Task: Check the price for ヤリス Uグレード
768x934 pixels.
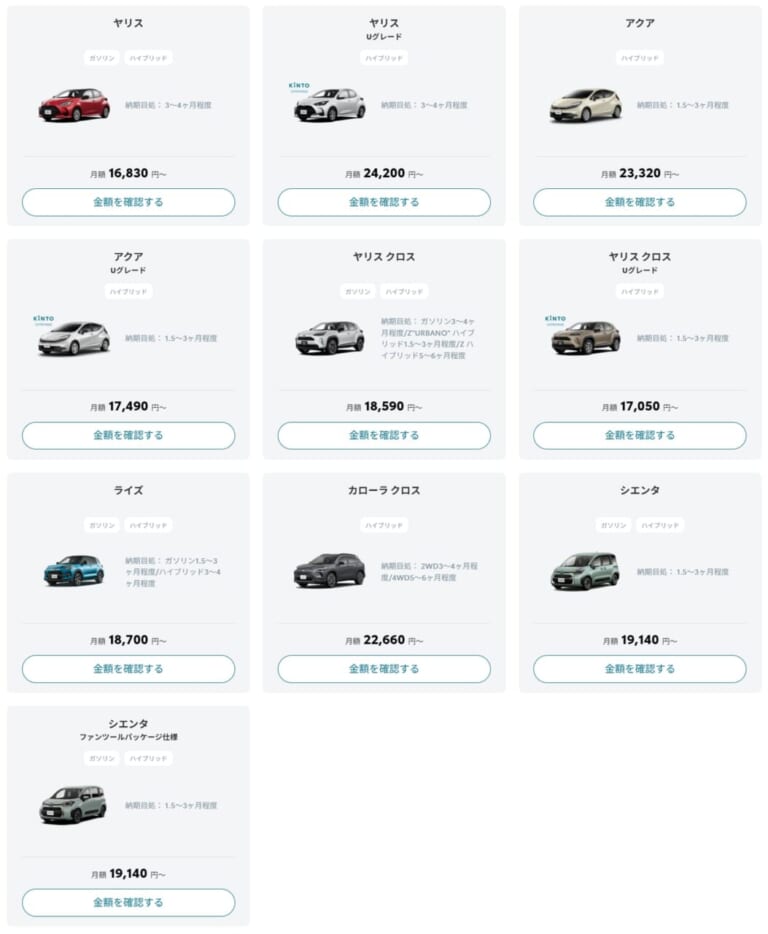Action: pos(384,202)
